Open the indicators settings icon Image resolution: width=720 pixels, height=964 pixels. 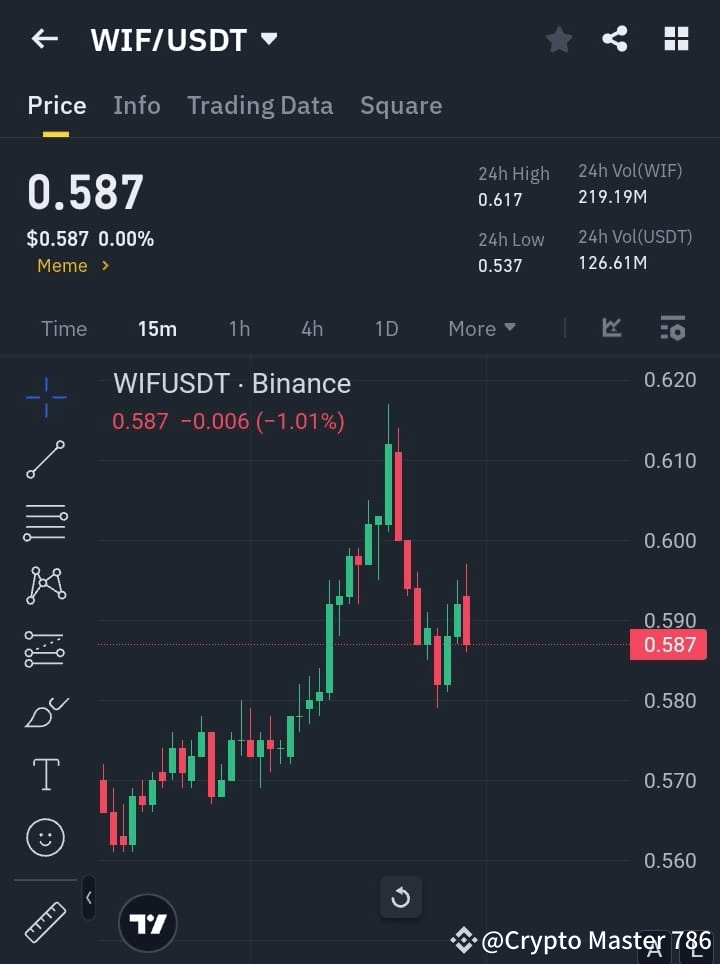pos(672,328)
